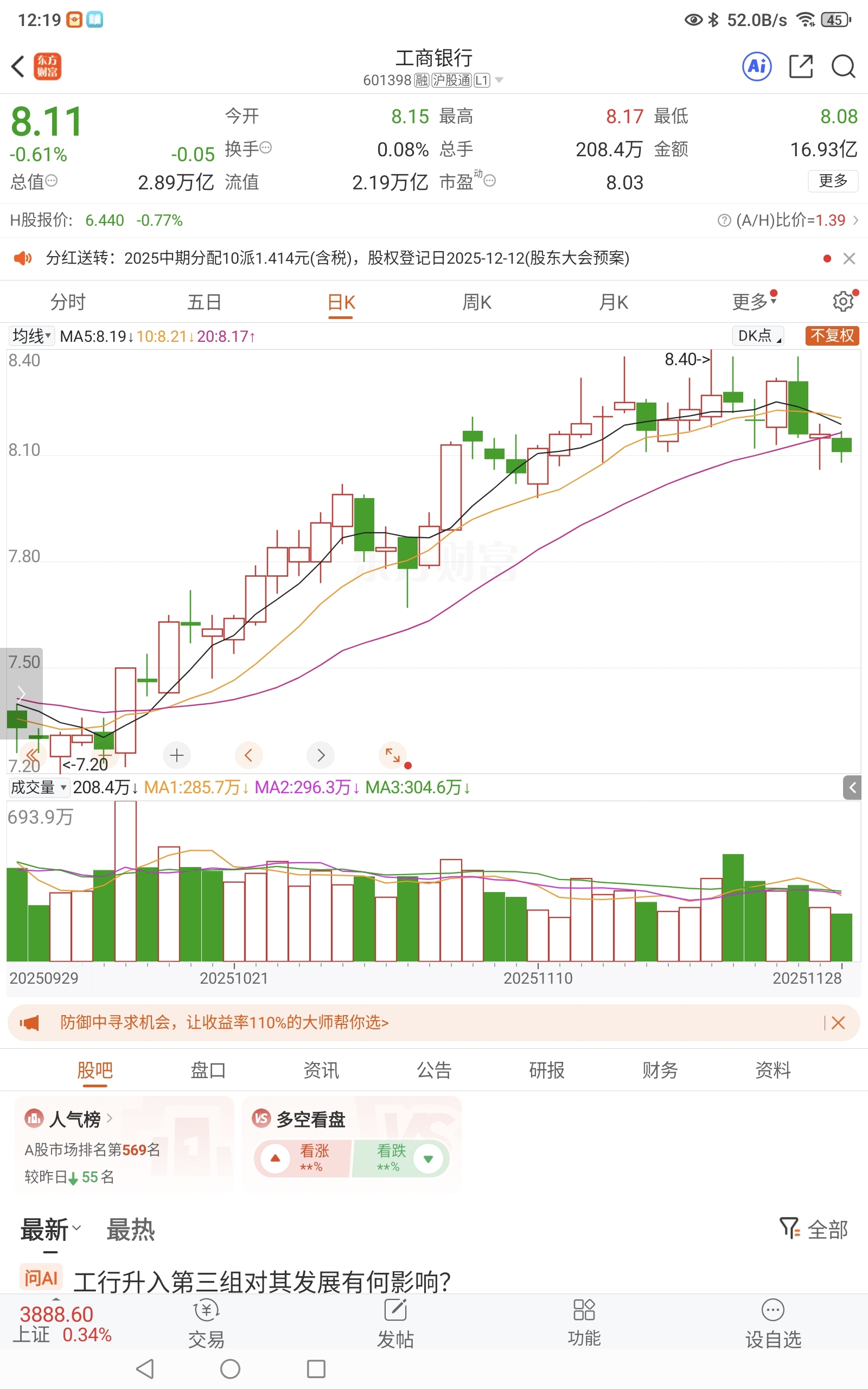Viewport: 868px width, 1389px height.
Task: Expand the 最新 sort dropdown
Action: point(53,1230)
